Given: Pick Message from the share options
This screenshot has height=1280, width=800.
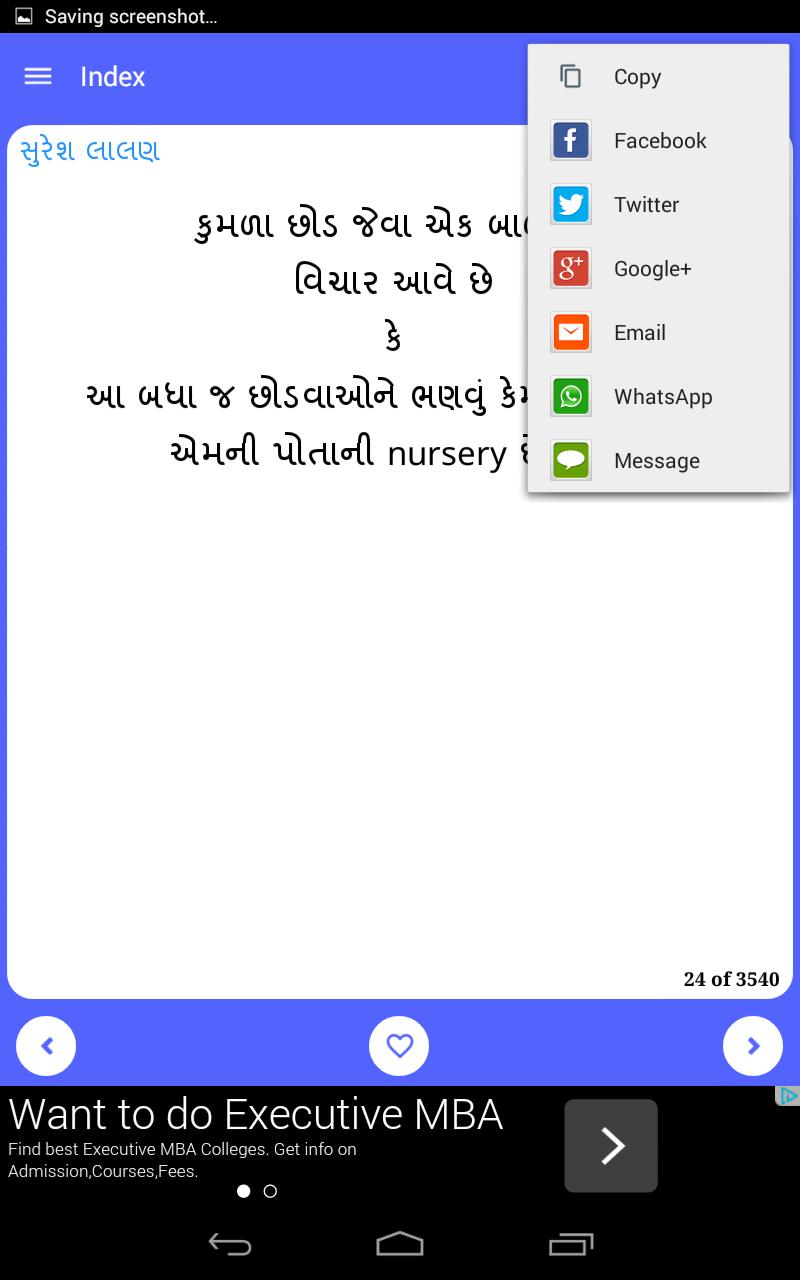Looking at the screenshot, I should tap(656, 461).
